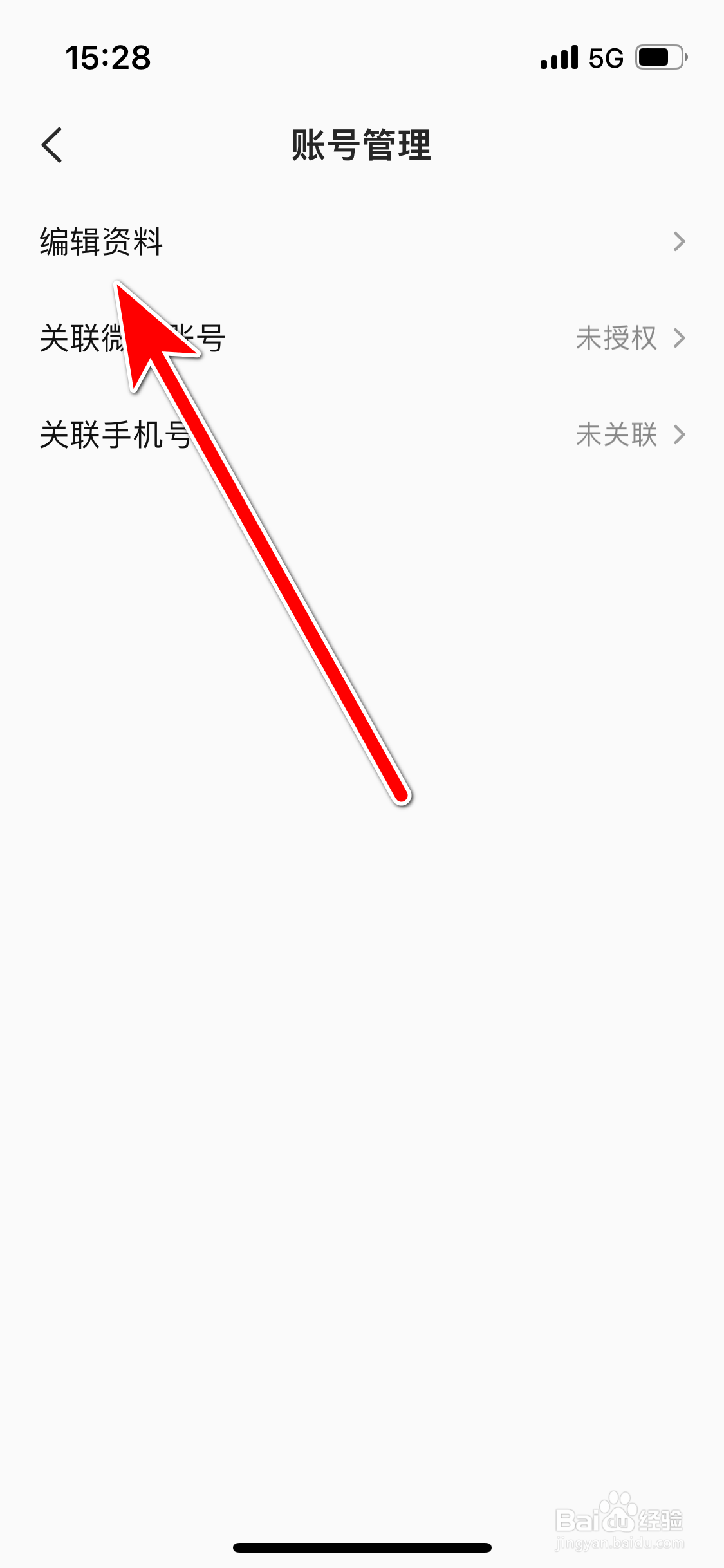This screenshot has width=724, height=1568.
Task: Click the back chevron beside 账号管理
Action: pos(51,145)
